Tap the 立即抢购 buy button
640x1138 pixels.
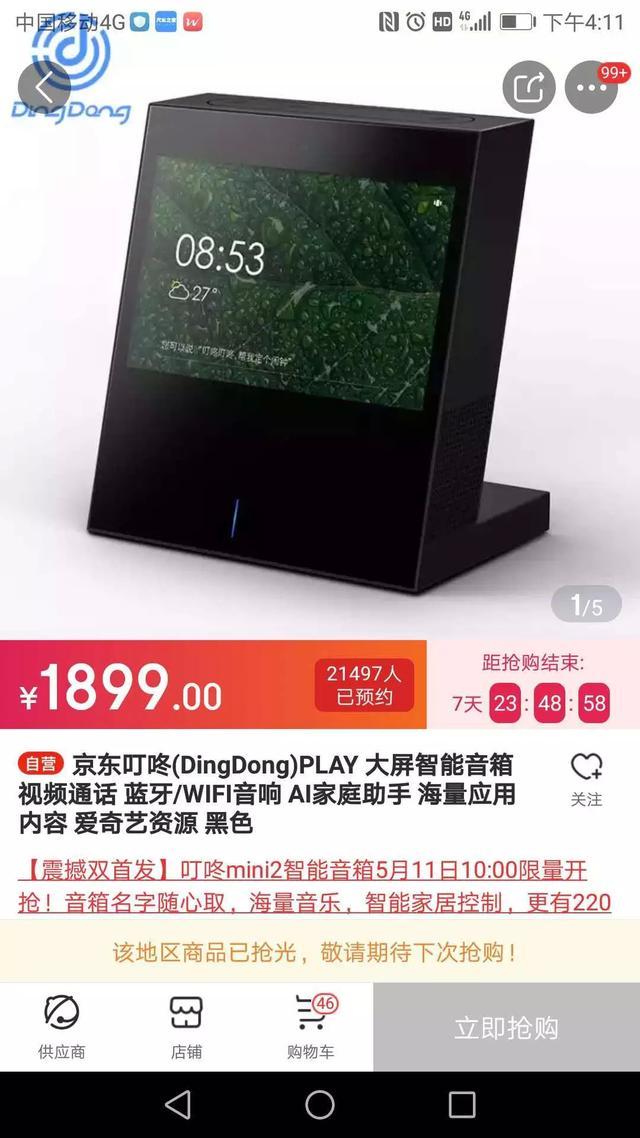point(506,1027)
